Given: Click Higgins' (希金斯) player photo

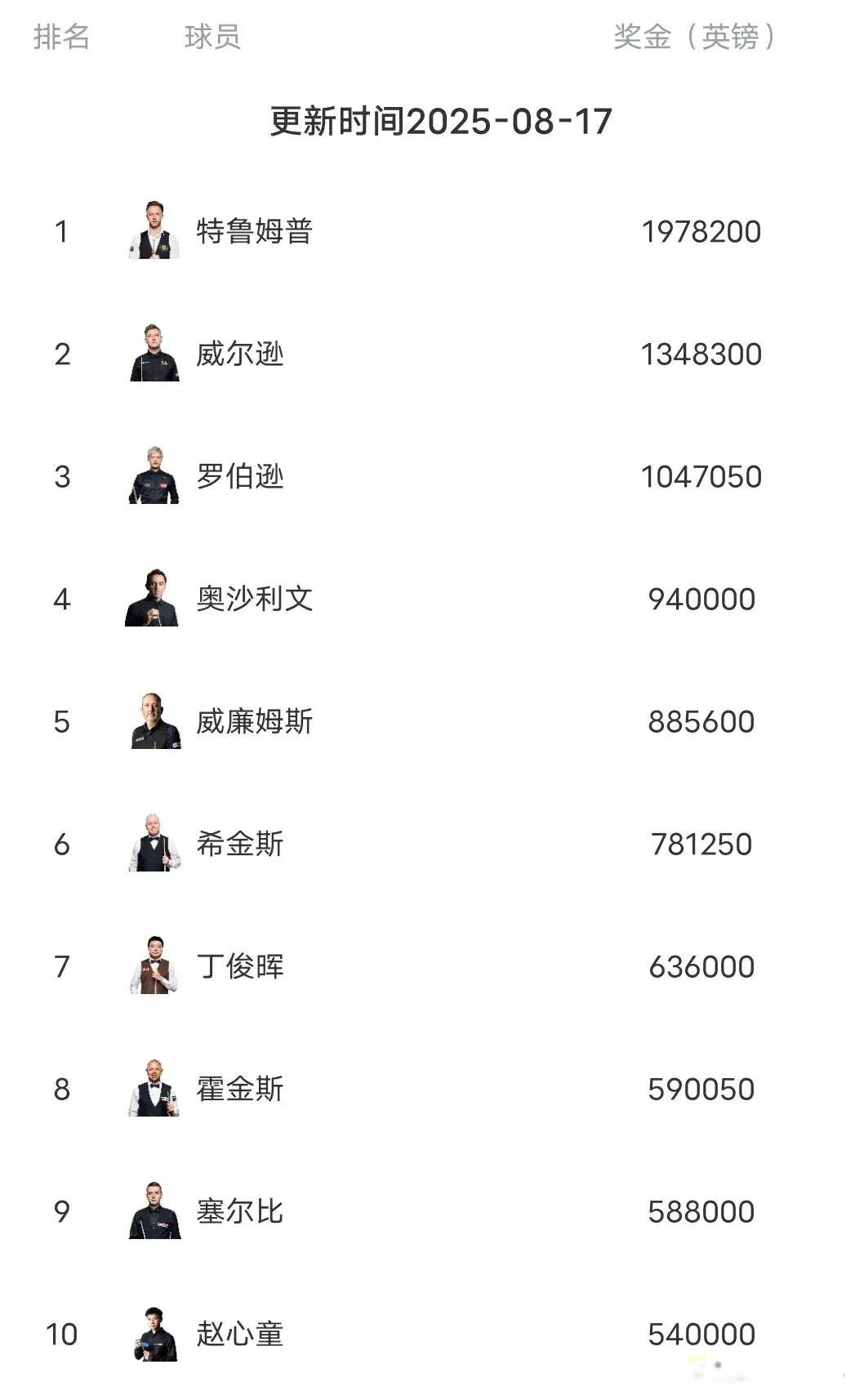Looking at the screenshot, I should 155,845.
